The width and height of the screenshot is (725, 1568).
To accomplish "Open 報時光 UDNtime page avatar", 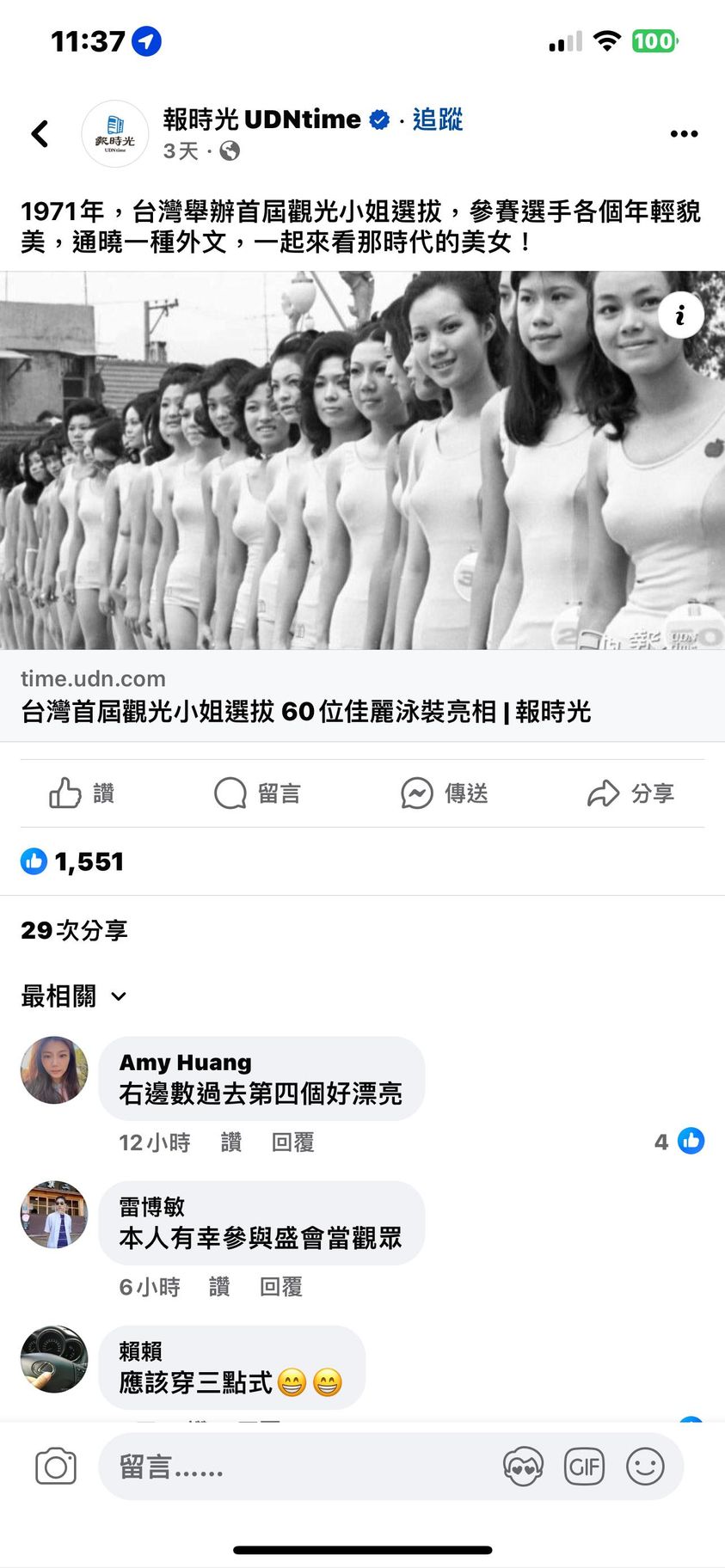I will click(114, 134).
